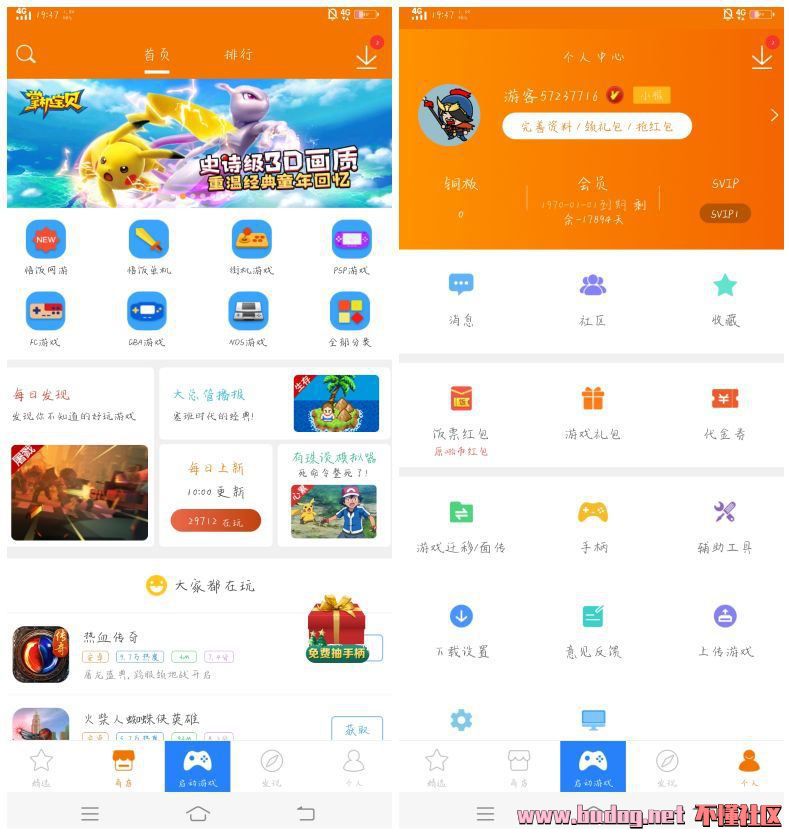Open 消息 messages
This screenshot has height=836, width=791.
(x=461, y=297)
